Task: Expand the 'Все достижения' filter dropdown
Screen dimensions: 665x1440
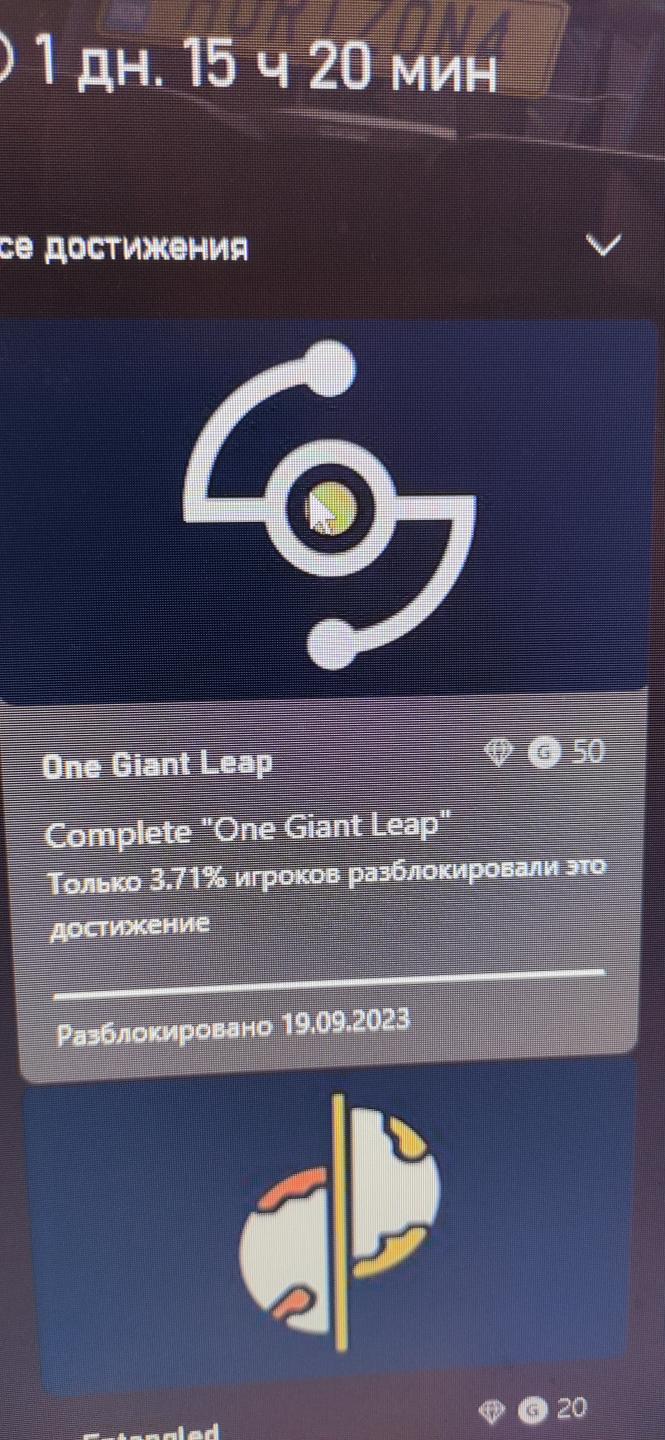Action: click(602, 246)
